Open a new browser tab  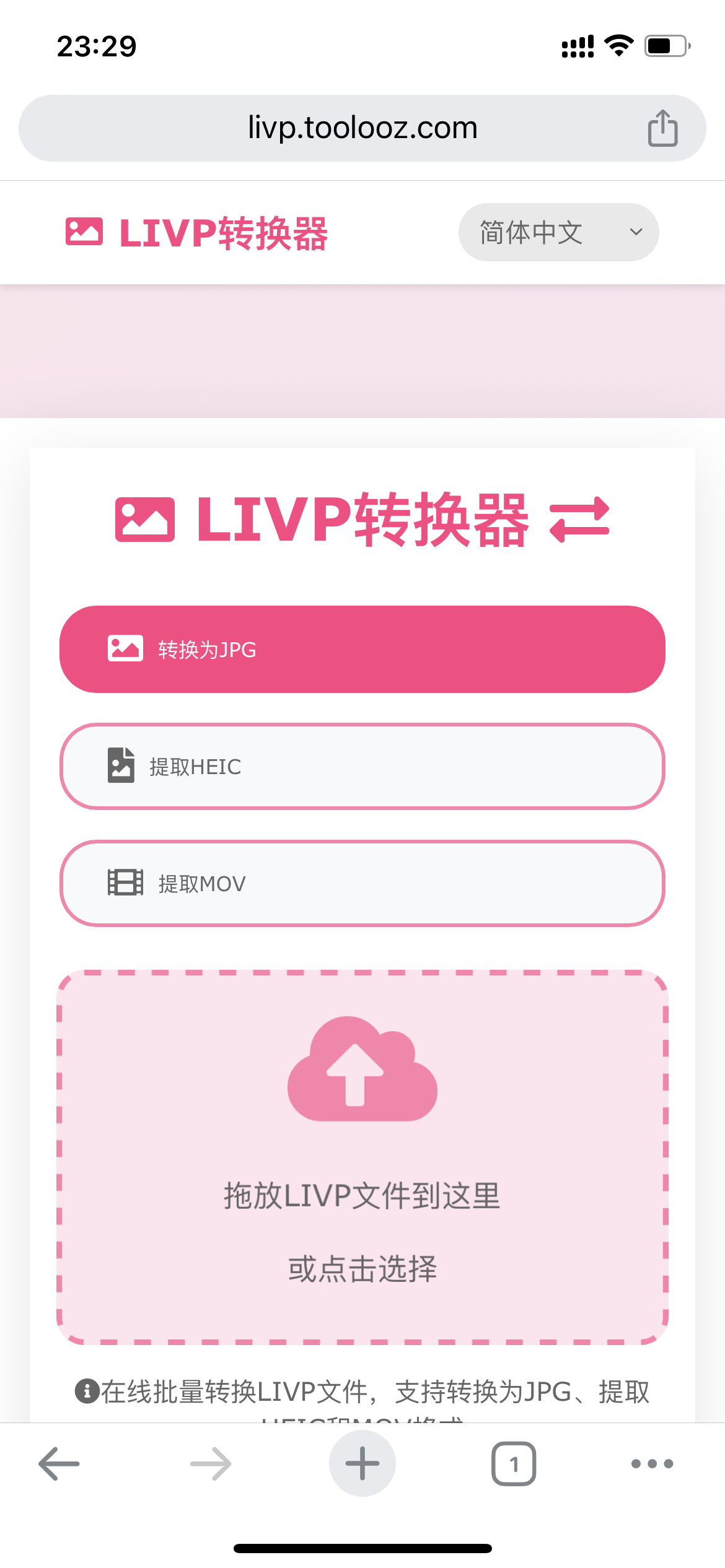point(362,1464)
